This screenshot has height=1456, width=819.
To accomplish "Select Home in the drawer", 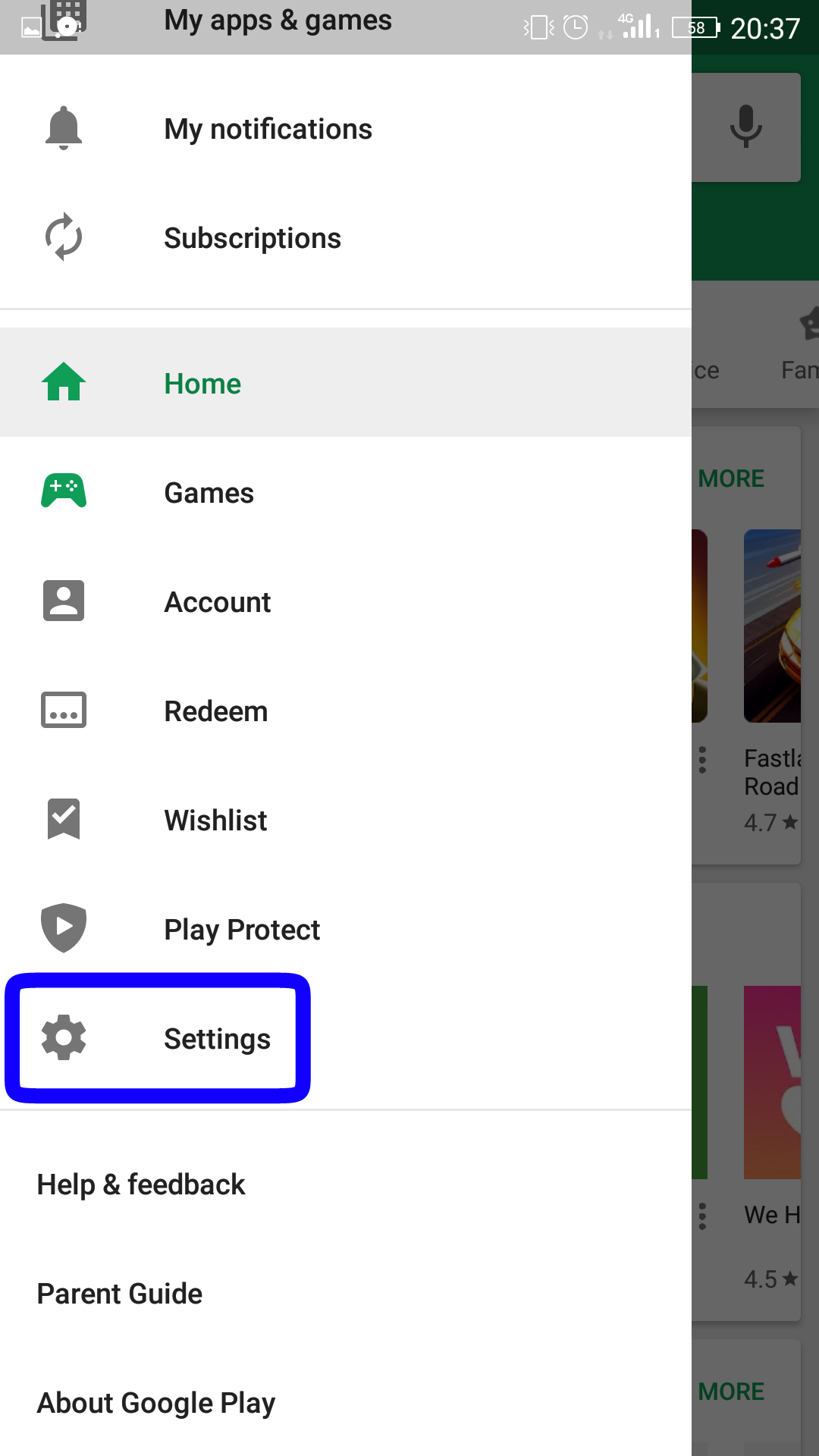I will (x=346, y=383).
